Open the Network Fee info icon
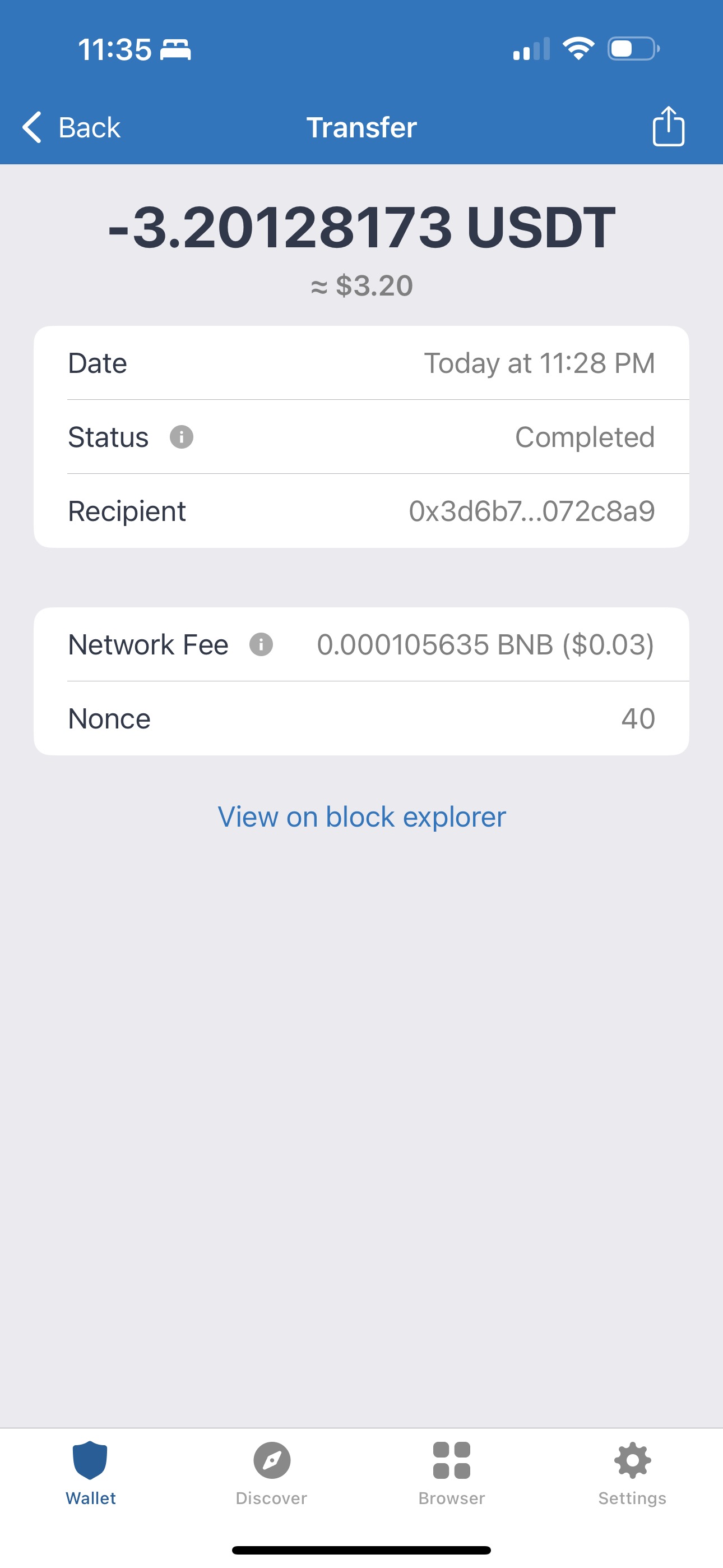Image resolution: width=723 pixels, height=1568 pixels. tap(261, 644)
